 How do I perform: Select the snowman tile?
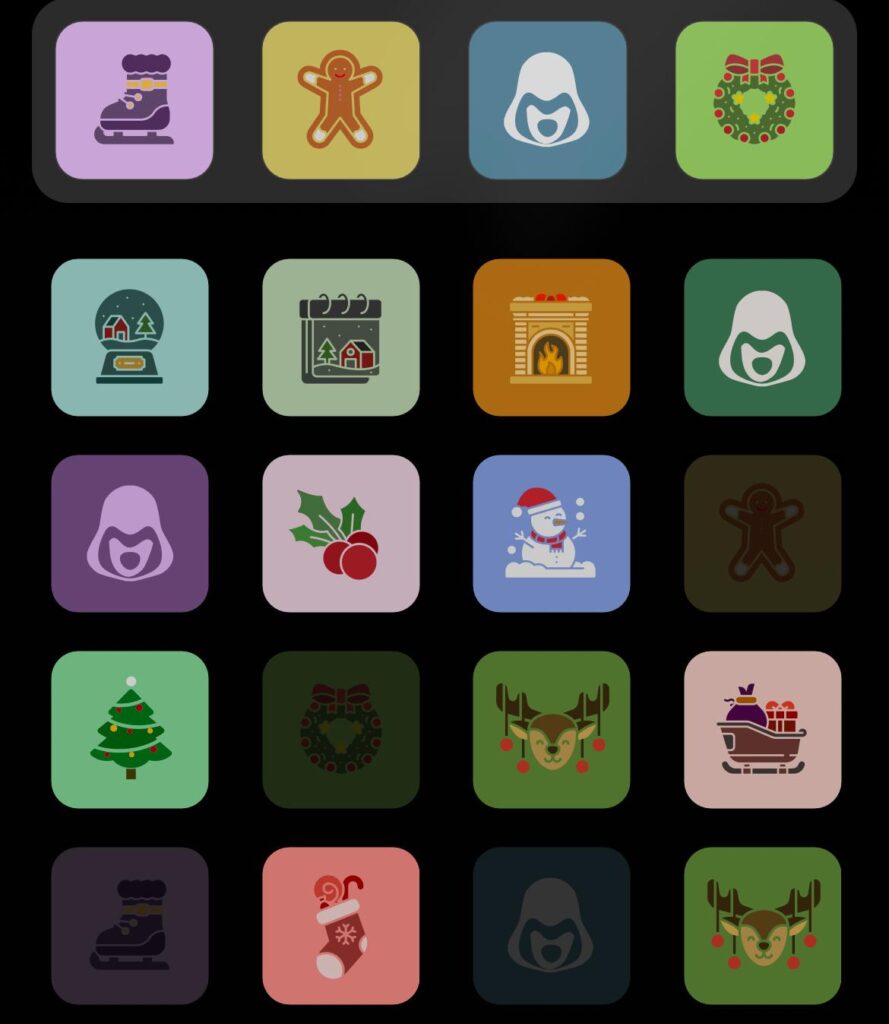[551, 533]
